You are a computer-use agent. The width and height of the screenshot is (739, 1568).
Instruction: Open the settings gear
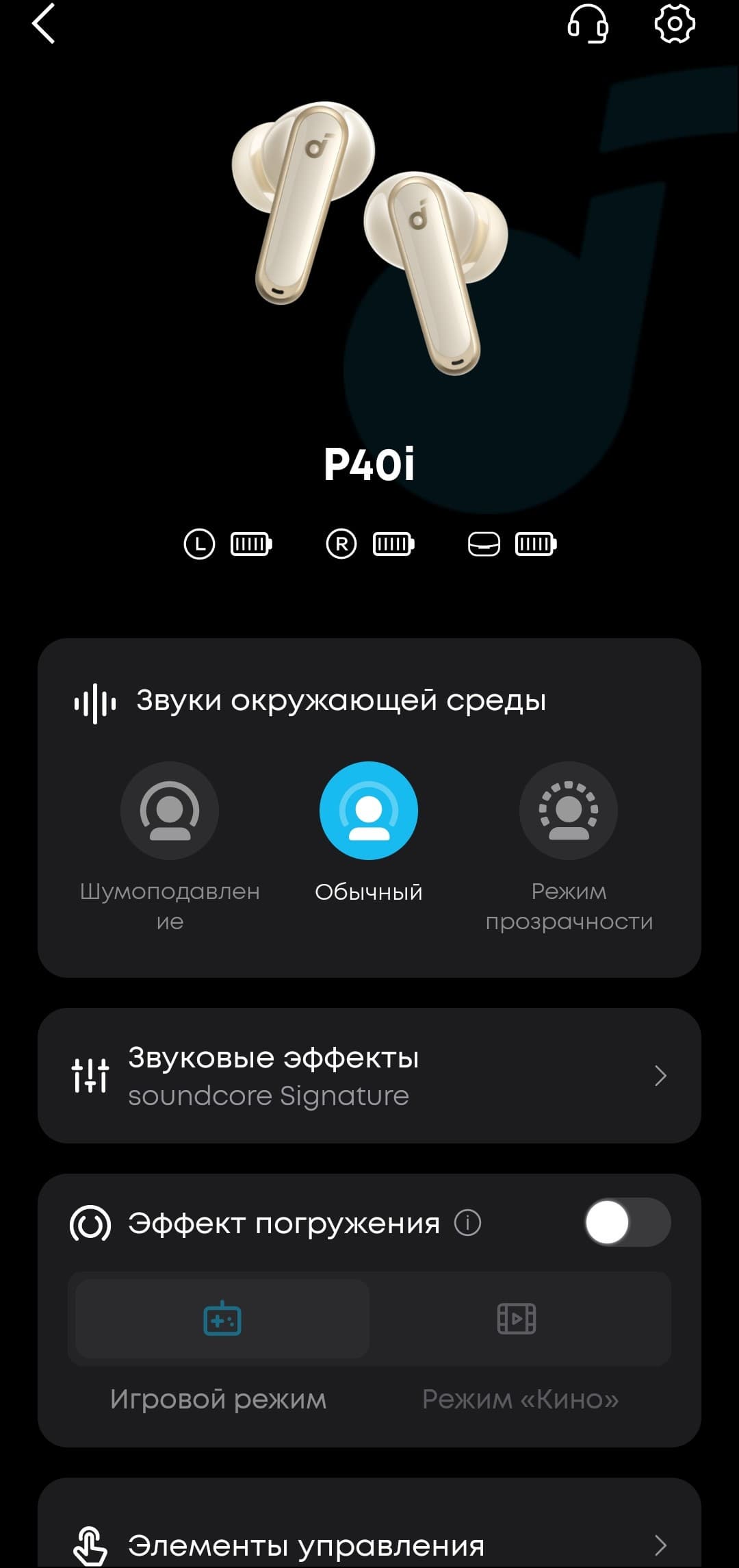[675, 24]
